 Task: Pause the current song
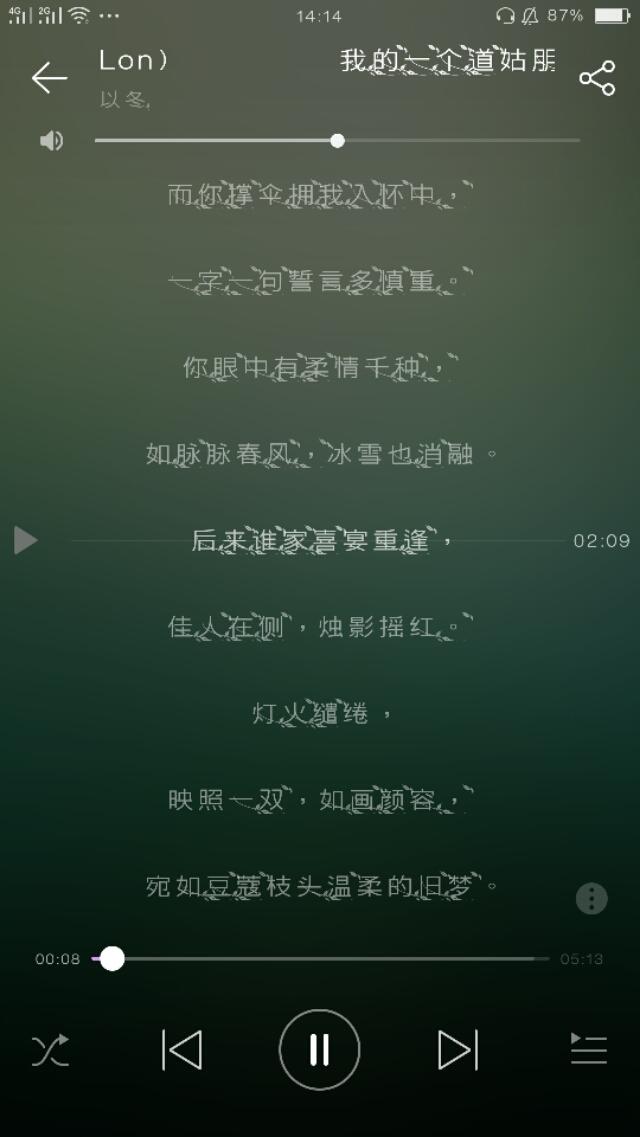point(319,1050)
